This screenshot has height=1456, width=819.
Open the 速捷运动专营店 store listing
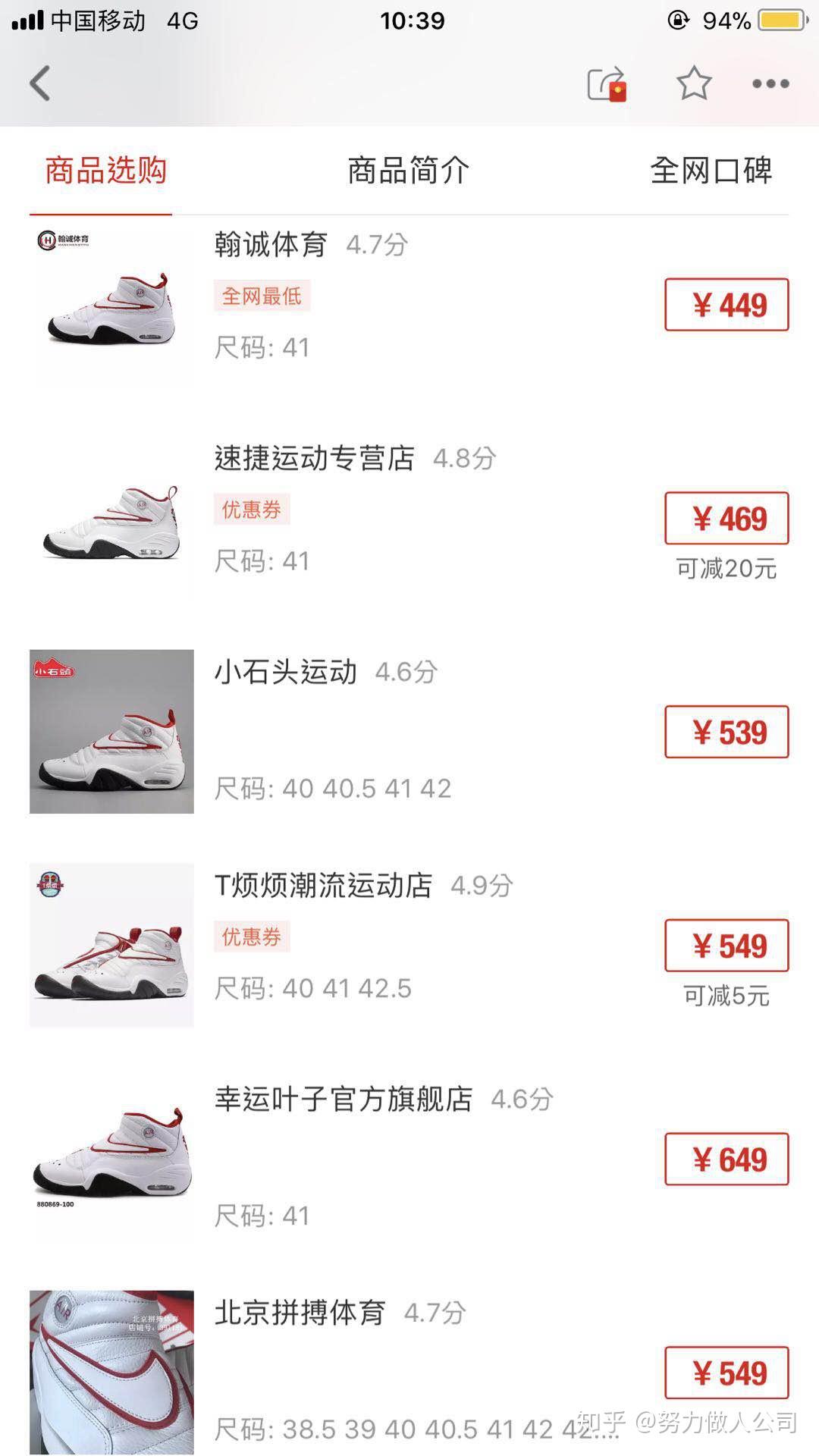pyautogui.click(x=314, y=459)
